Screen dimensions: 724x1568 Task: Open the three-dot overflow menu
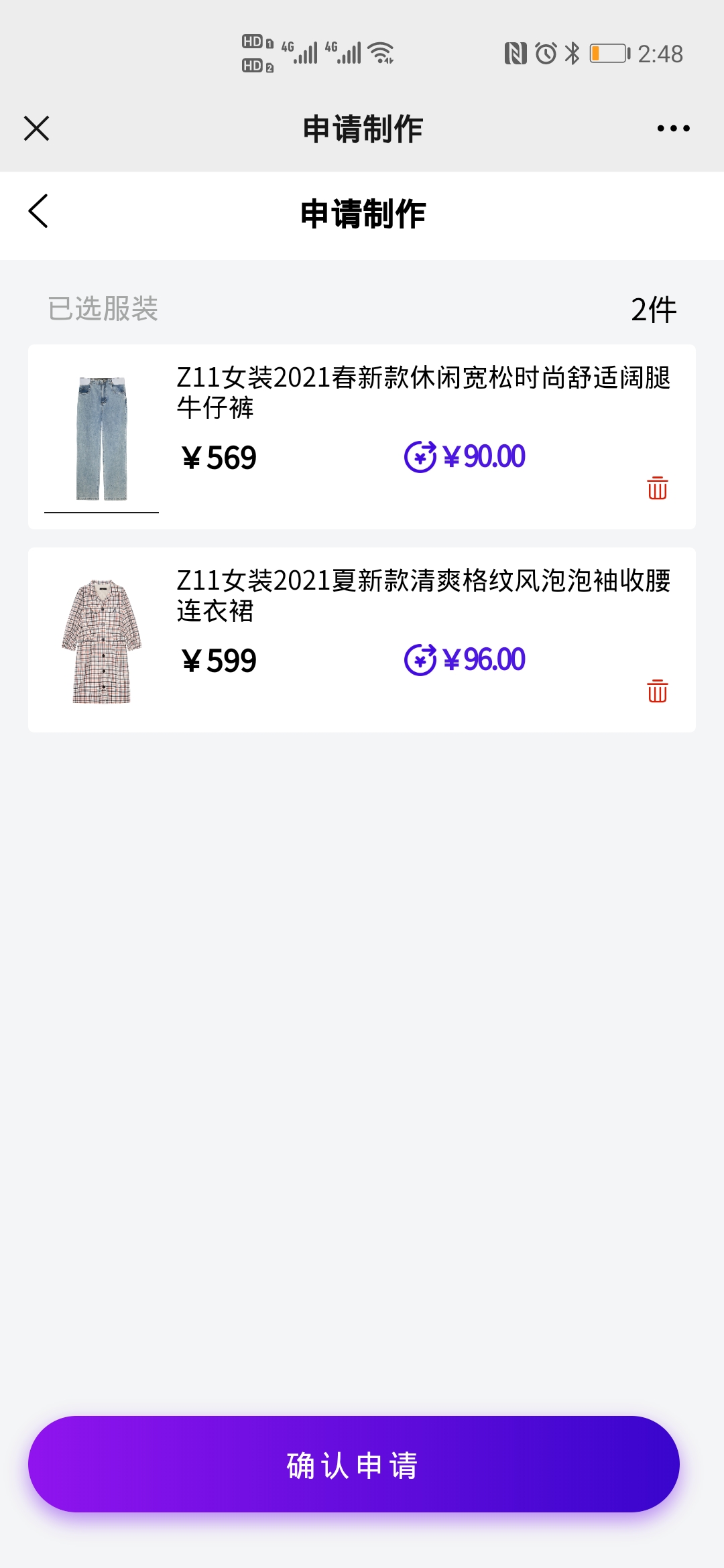point(673,128)
